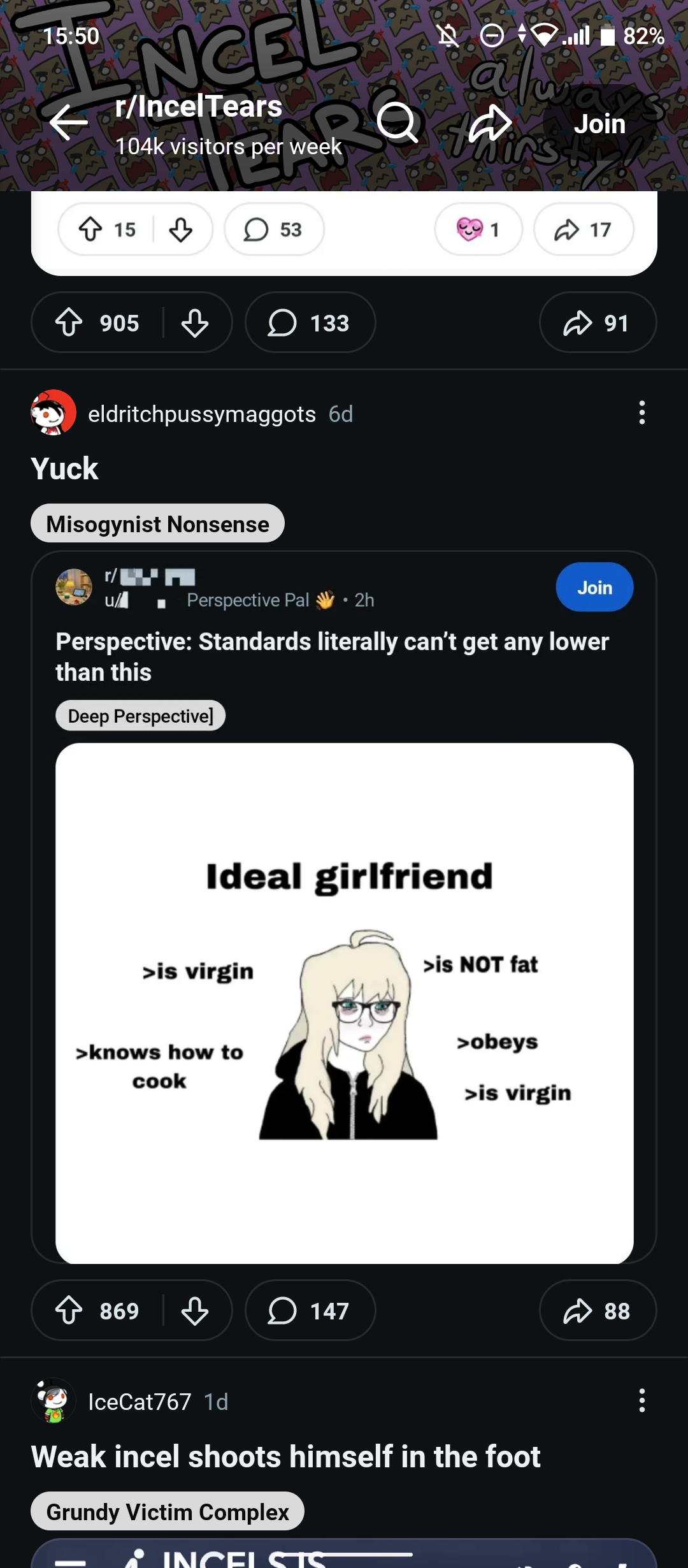Image resolution: width=688 pixels, height=1568 pixels.
Task: Open the overflow menu on eldritchpussymaggots post
Action: pyautogui.click(x=641, y=413)
